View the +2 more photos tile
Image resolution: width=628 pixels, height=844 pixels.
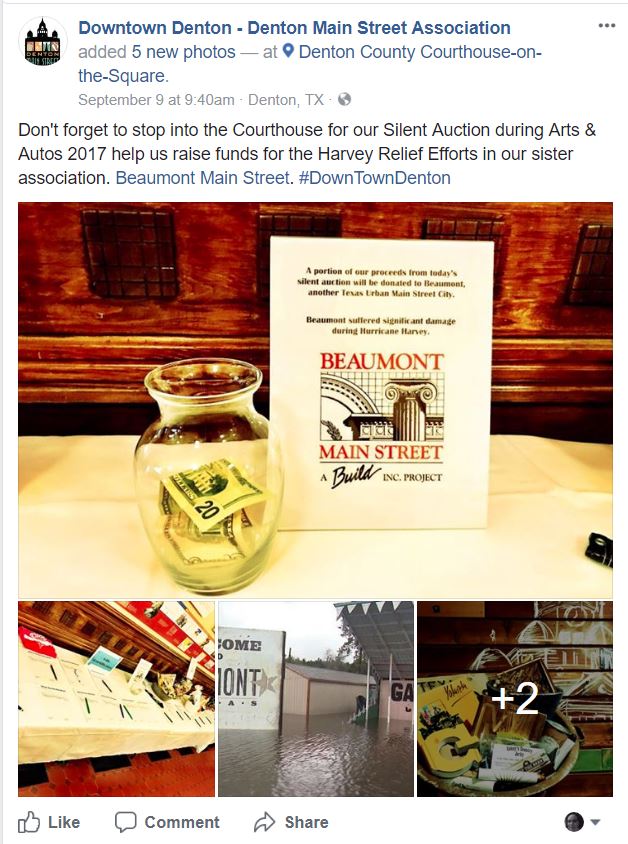tap(514, 698)
